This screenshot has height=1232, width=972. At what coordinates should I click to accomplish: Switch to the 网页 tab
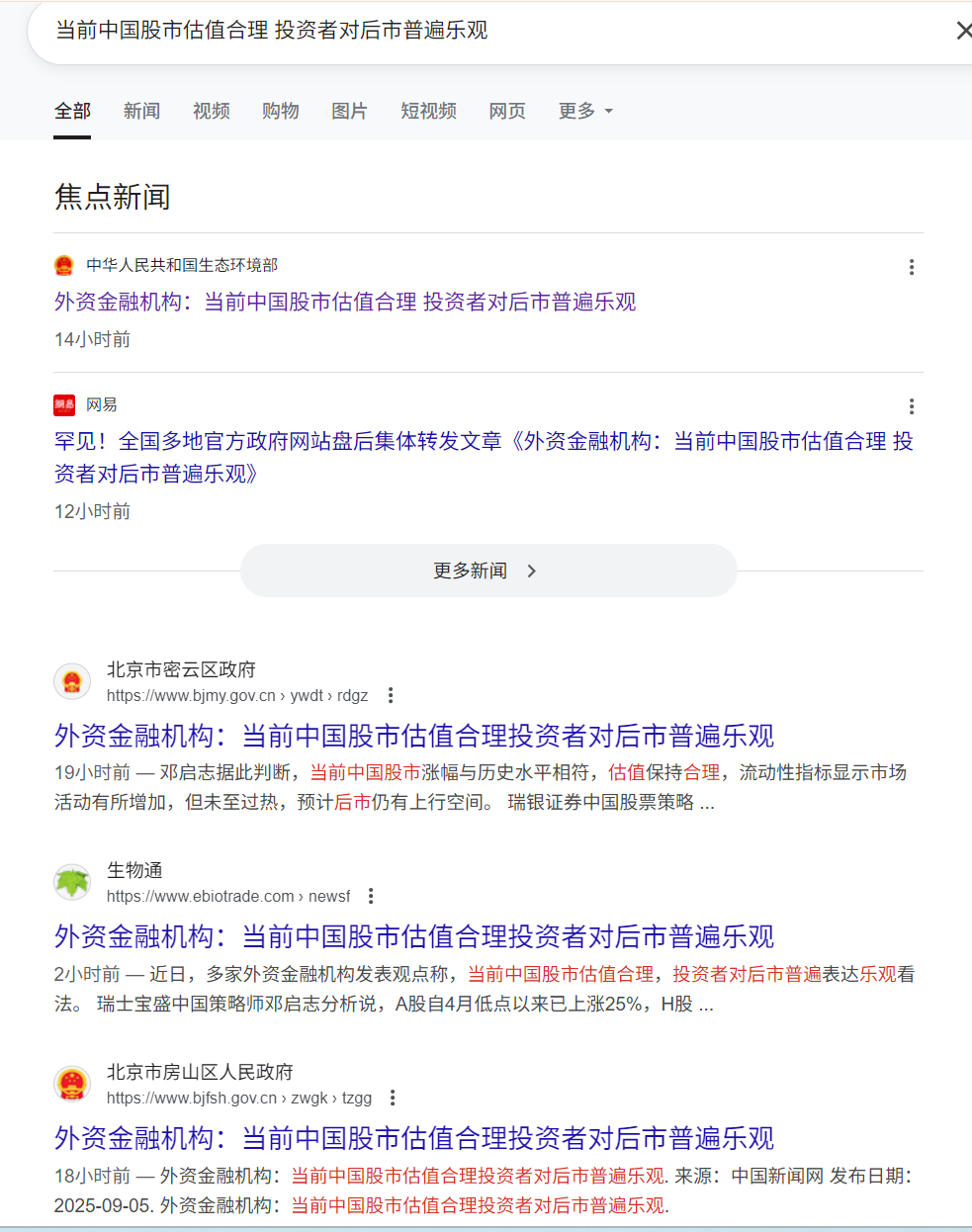point(507,111)
